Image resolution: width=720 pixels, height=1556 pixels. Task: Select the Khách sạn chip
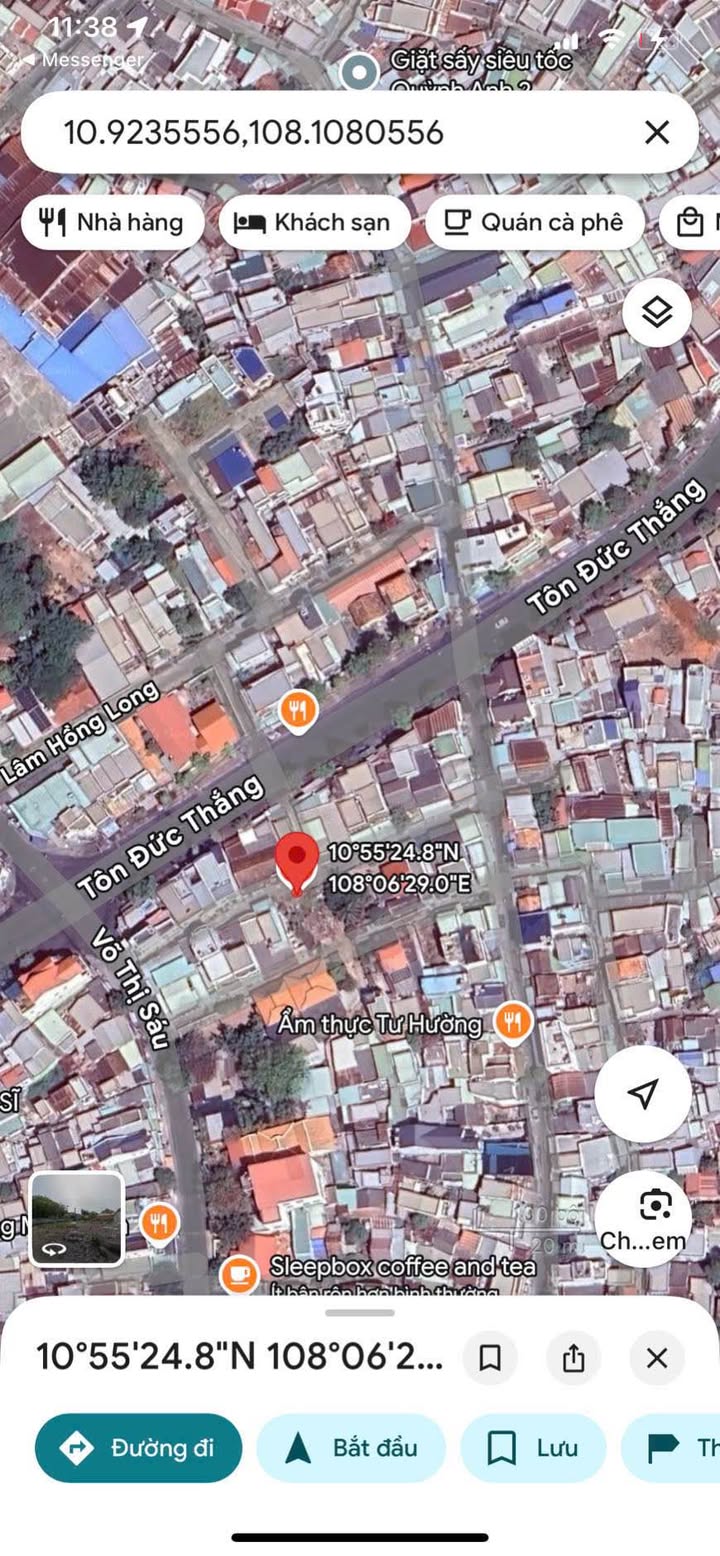(314, 222)
